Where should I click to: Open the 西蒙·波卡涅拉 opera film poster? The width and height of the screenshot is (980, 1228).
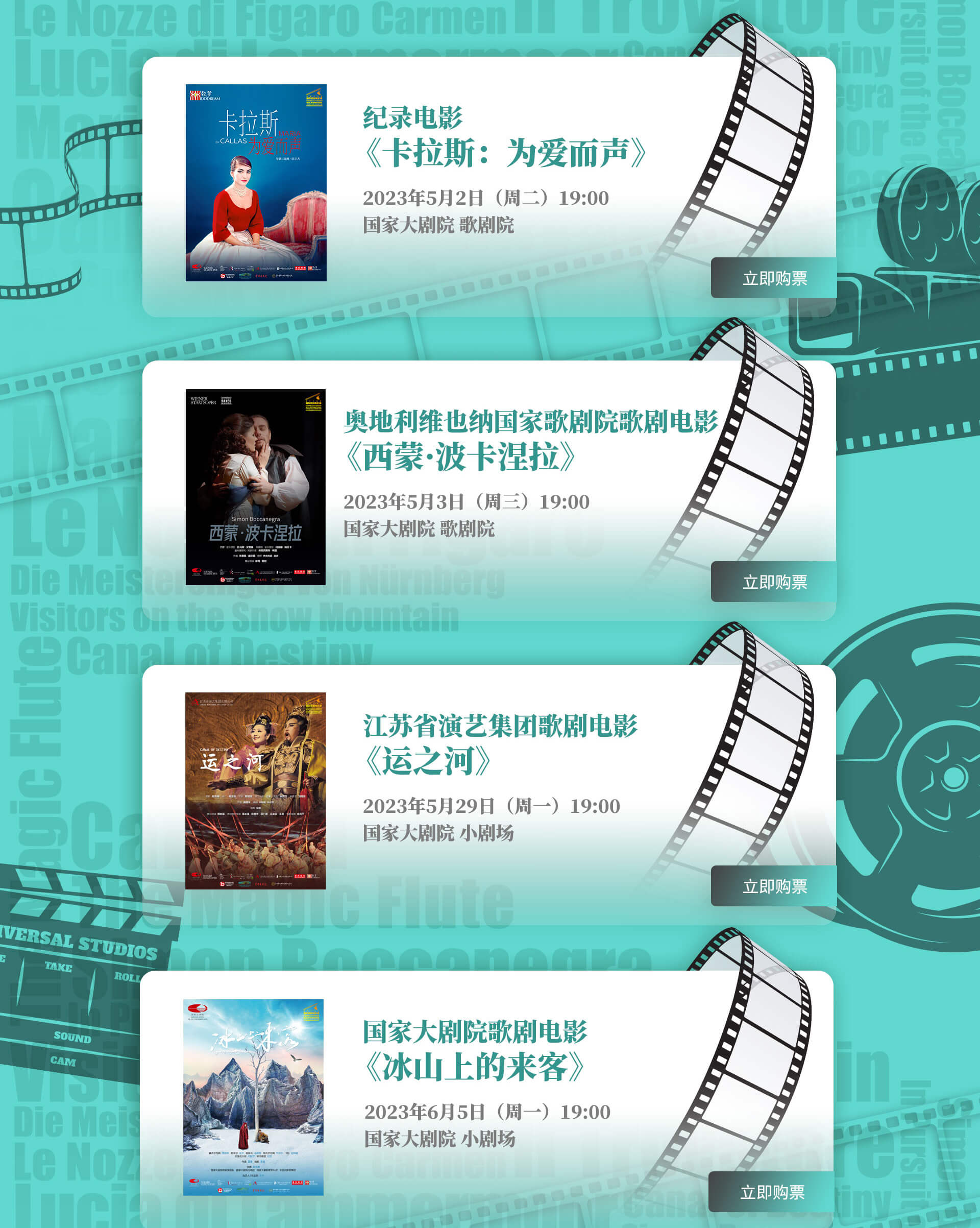[256, 487]
